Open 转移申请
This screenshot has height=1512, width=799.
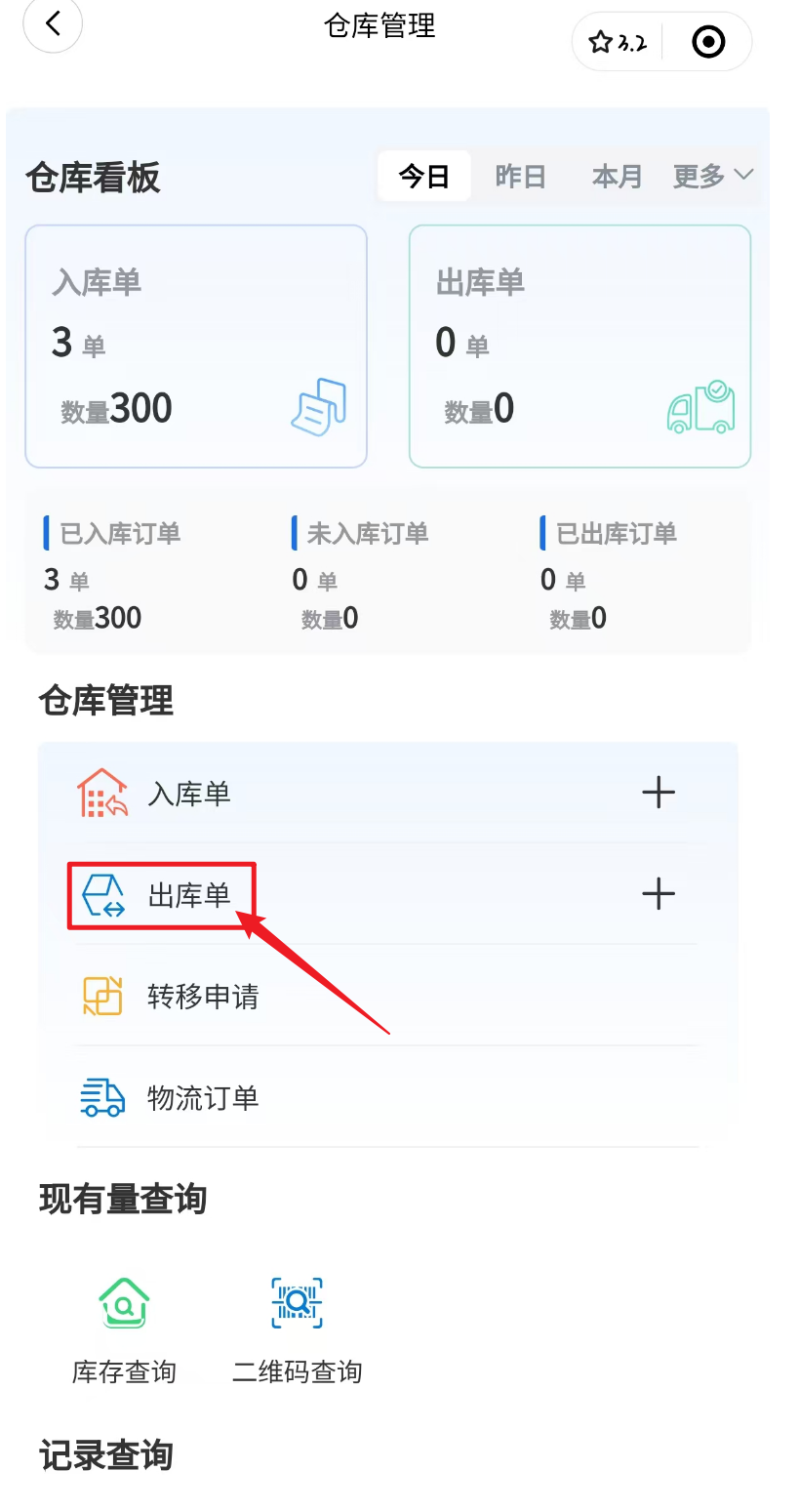(387, 996)
